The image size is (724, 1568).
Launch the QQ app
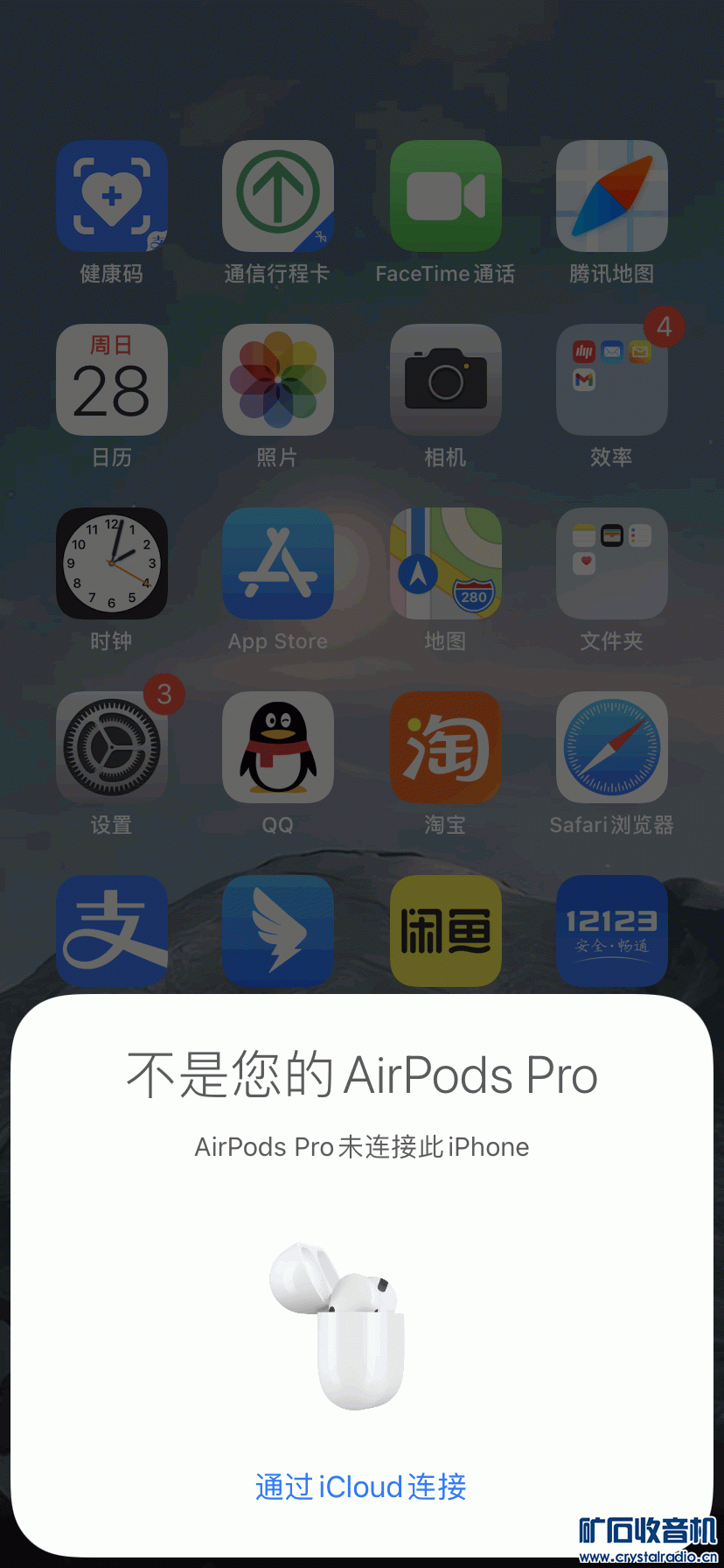coord(278,747)
